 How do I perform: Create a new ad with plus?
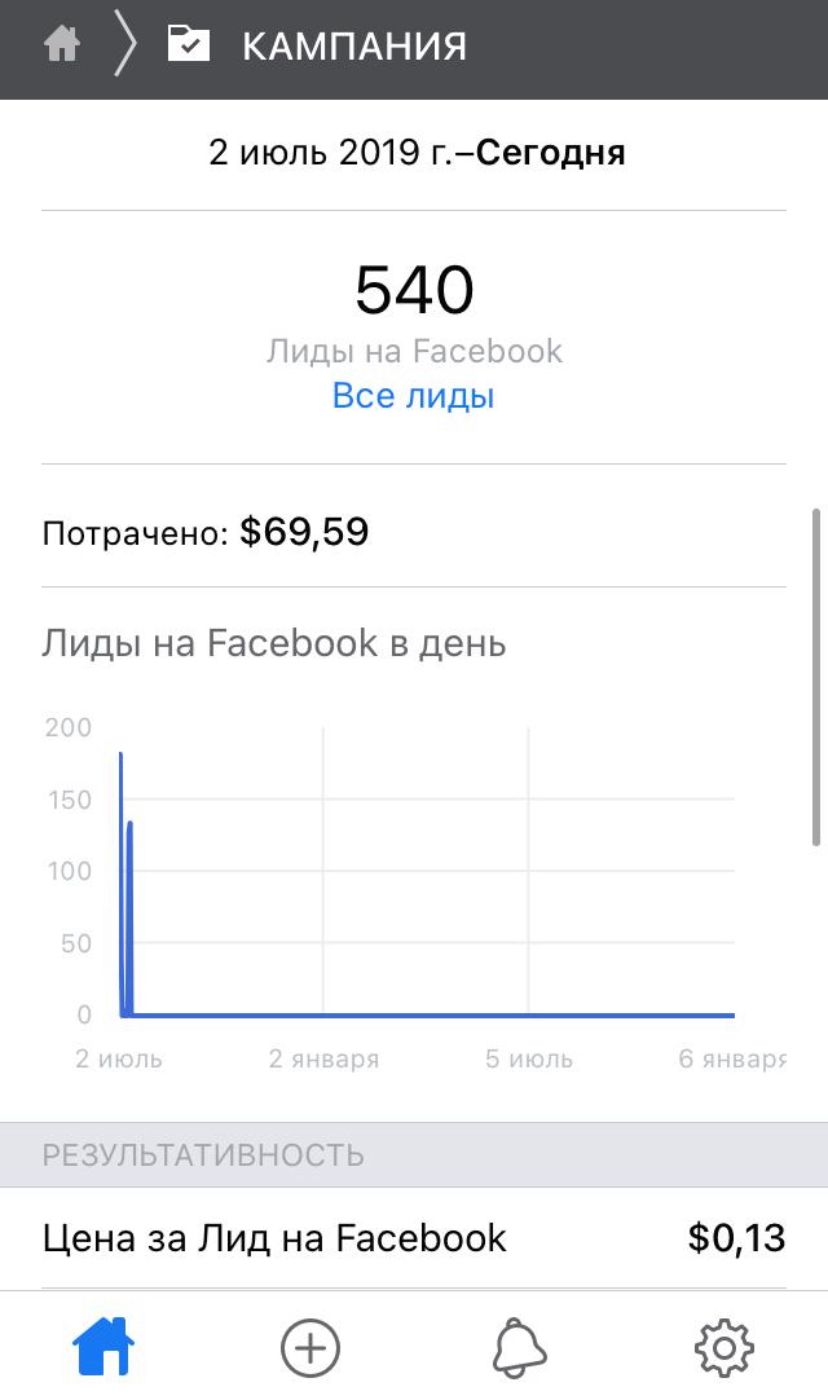click(x=310, y=1347)
